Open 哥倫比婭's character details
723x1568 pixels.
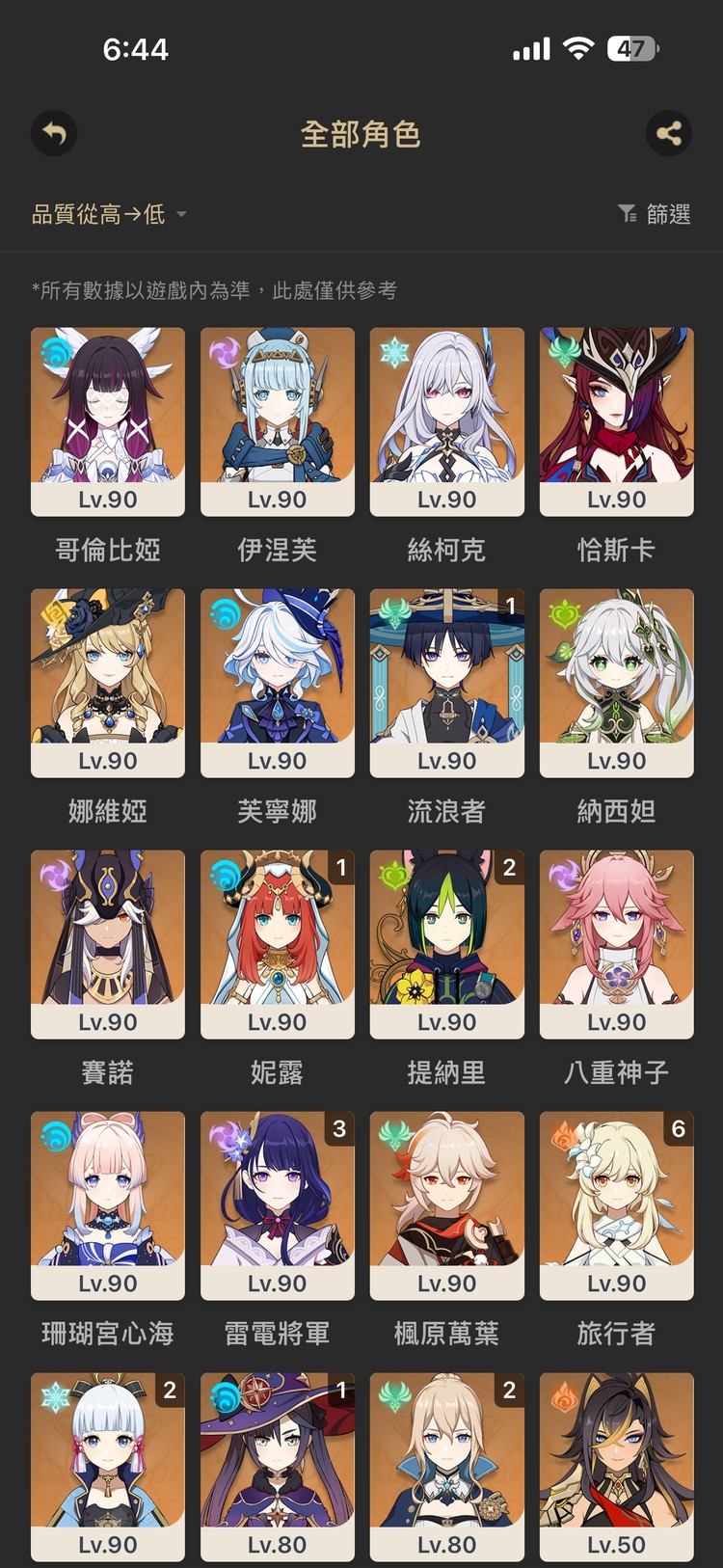click(107, 422)
